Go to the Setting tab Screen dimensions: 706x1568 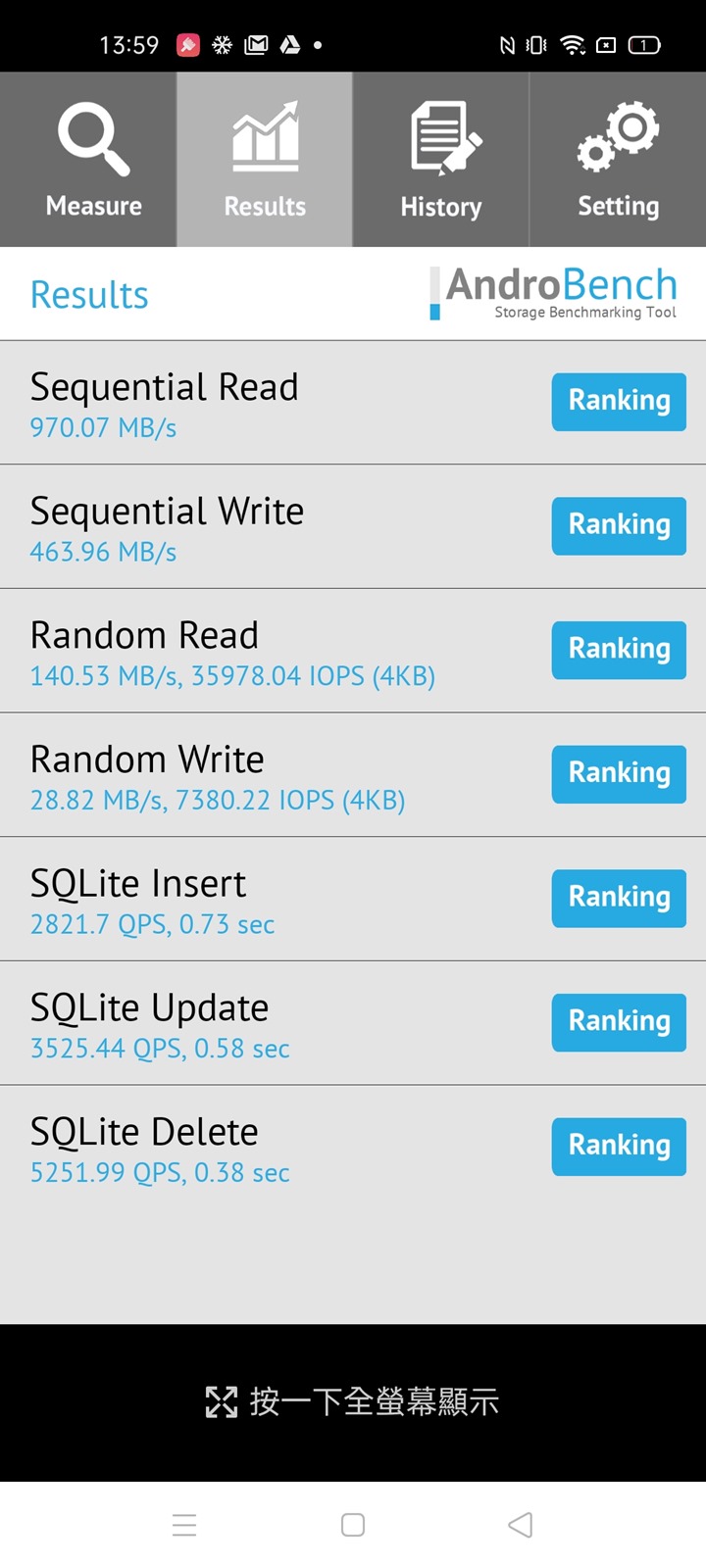(x=618, y=160)
